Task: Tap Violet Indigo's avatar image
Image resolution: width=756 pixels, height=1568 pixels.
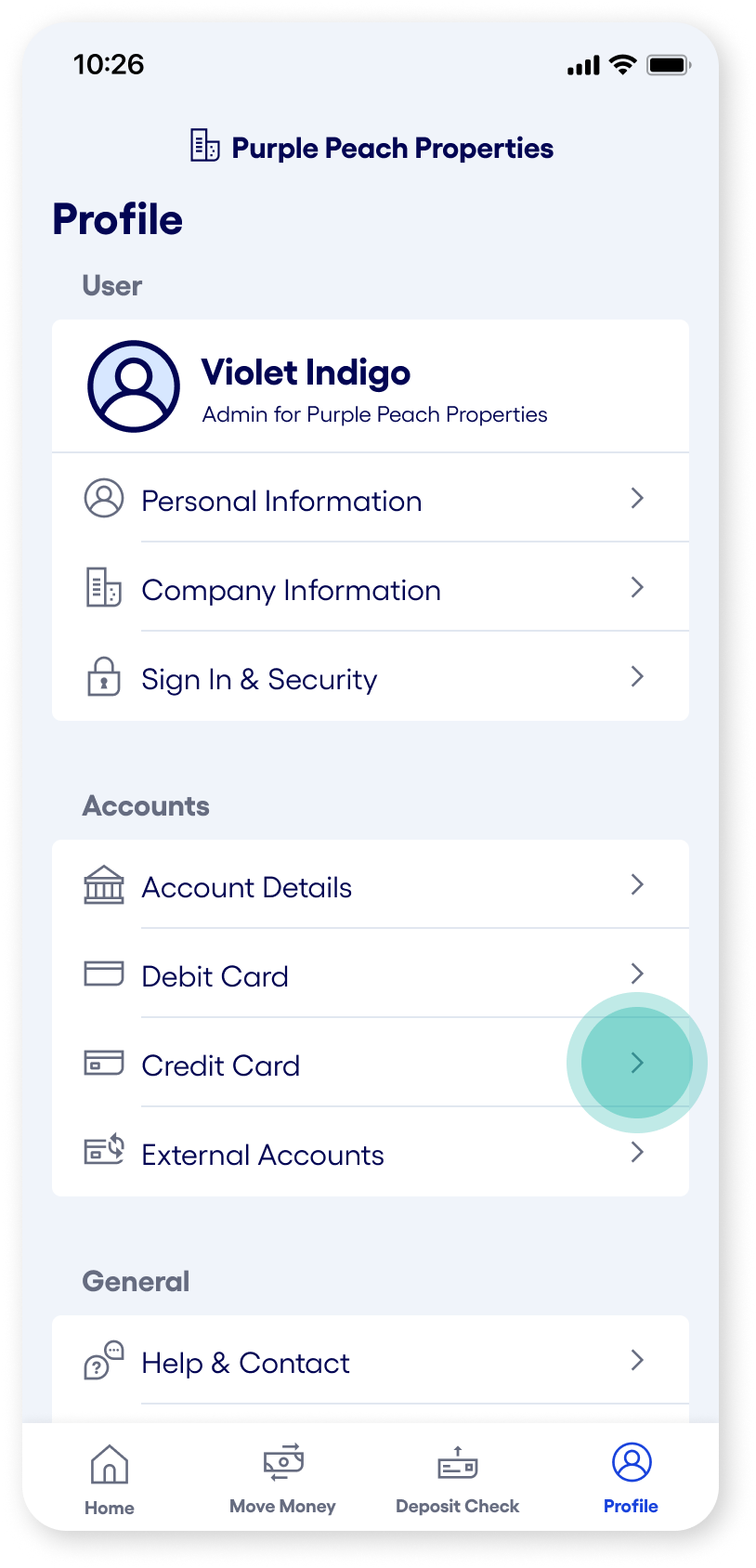Action: point(134,386)
